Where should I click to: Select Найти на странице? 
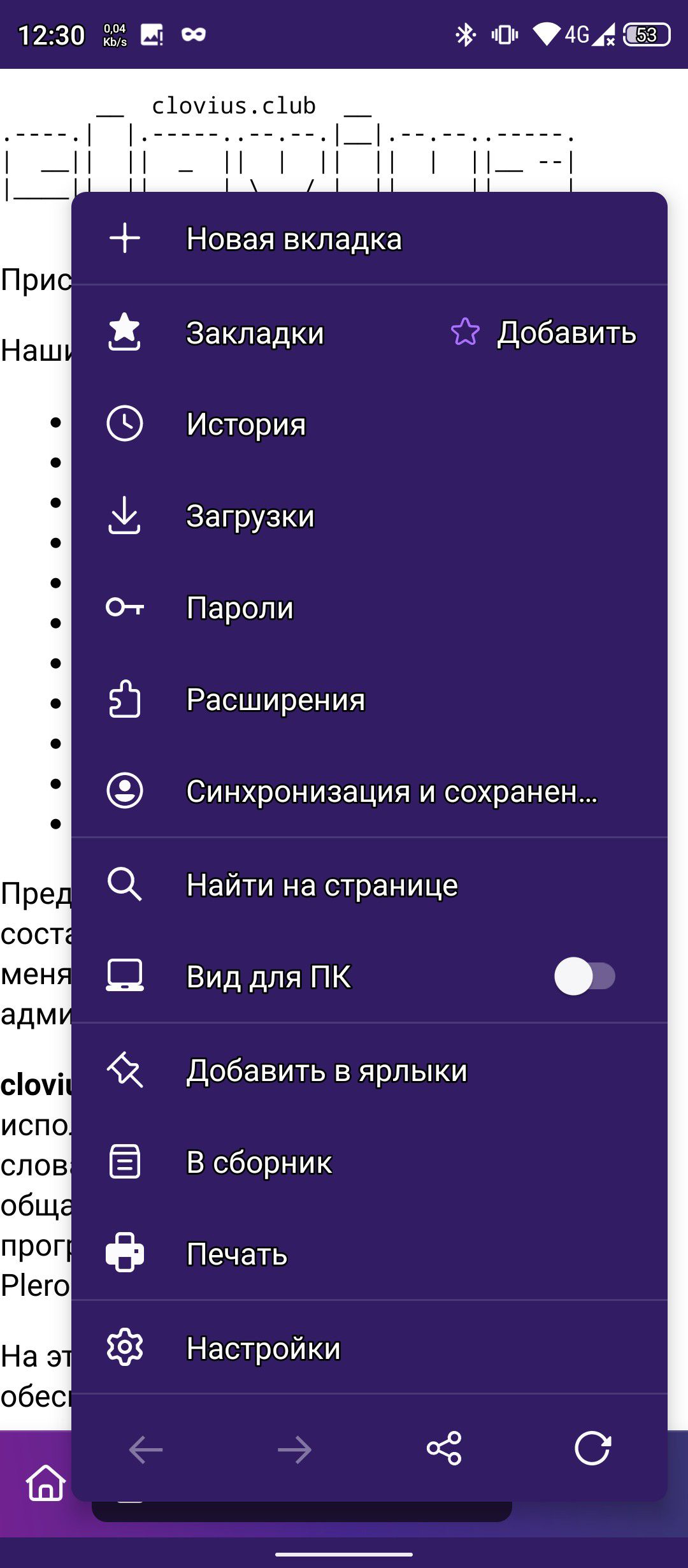[369, 885]
